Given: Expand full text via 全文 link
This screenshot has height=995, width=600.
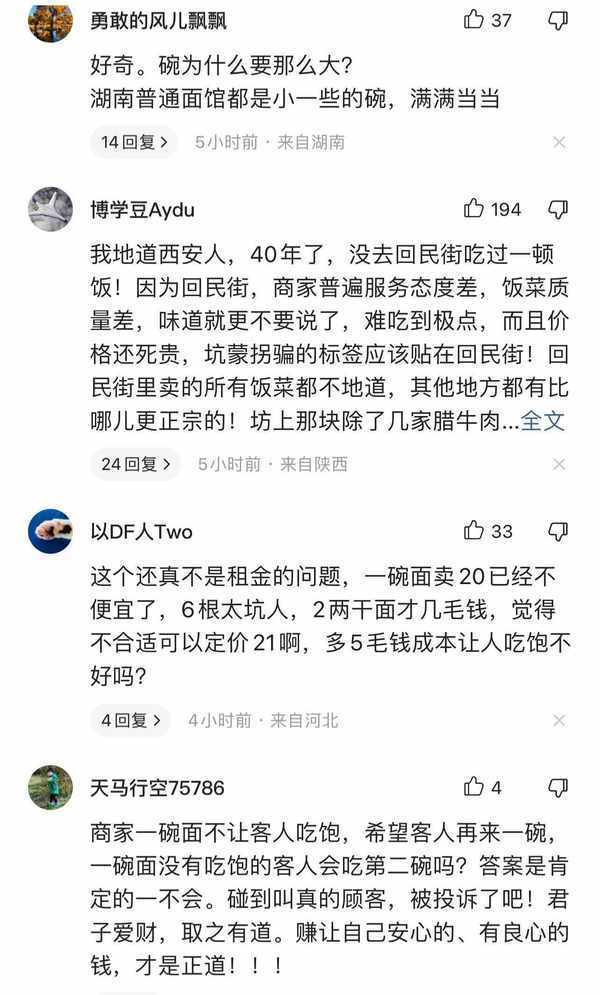Looking at the screenshot, I should click(x=543, y=421).
